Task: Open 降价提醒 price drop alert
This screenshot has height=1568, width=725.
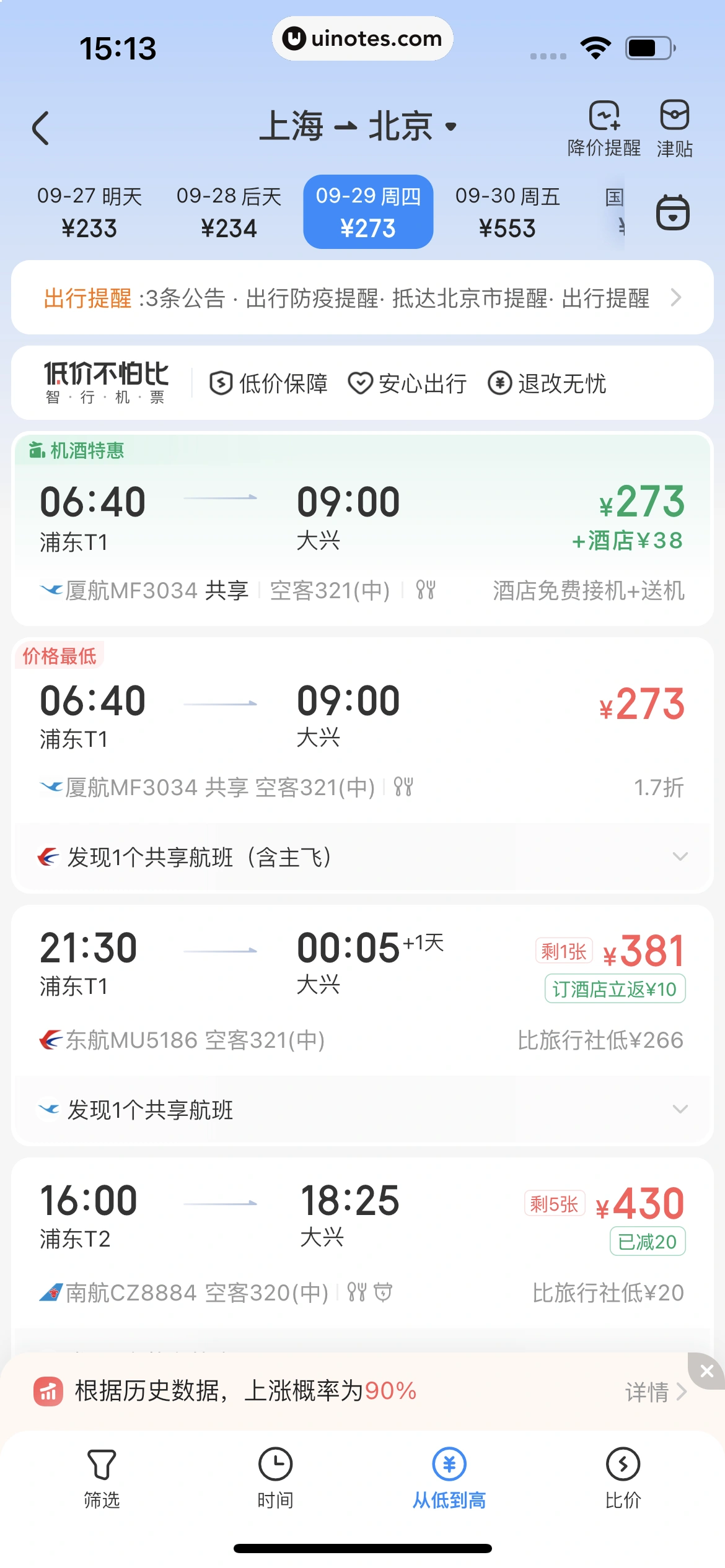Action: tap(604, 128)
